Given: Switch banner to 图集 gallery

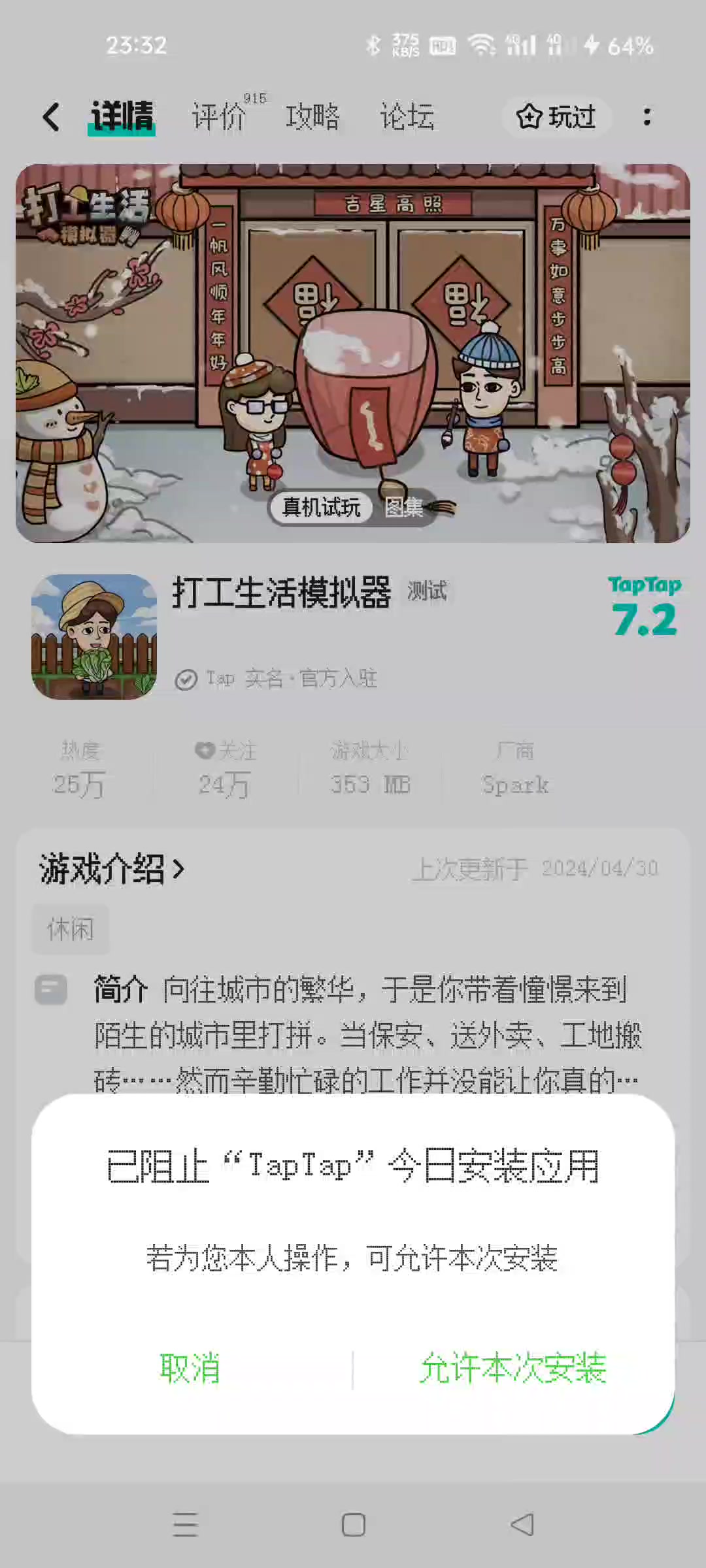Looking at the screenshot, I should [404, 507].
